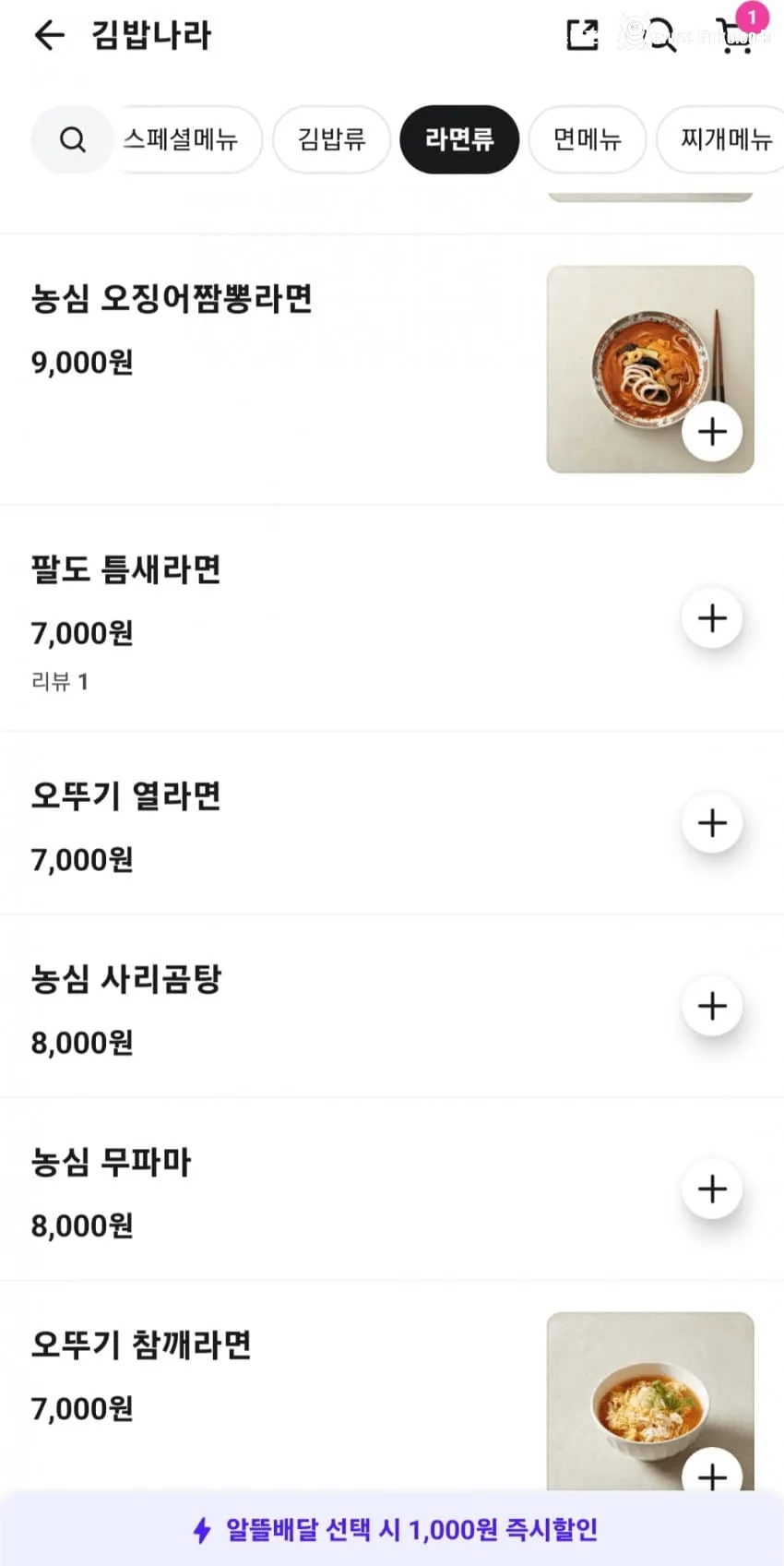784x1566 pixels.
Task: Add 오뚜기 참깨라면 to the cart
Action: (711, 1477)
